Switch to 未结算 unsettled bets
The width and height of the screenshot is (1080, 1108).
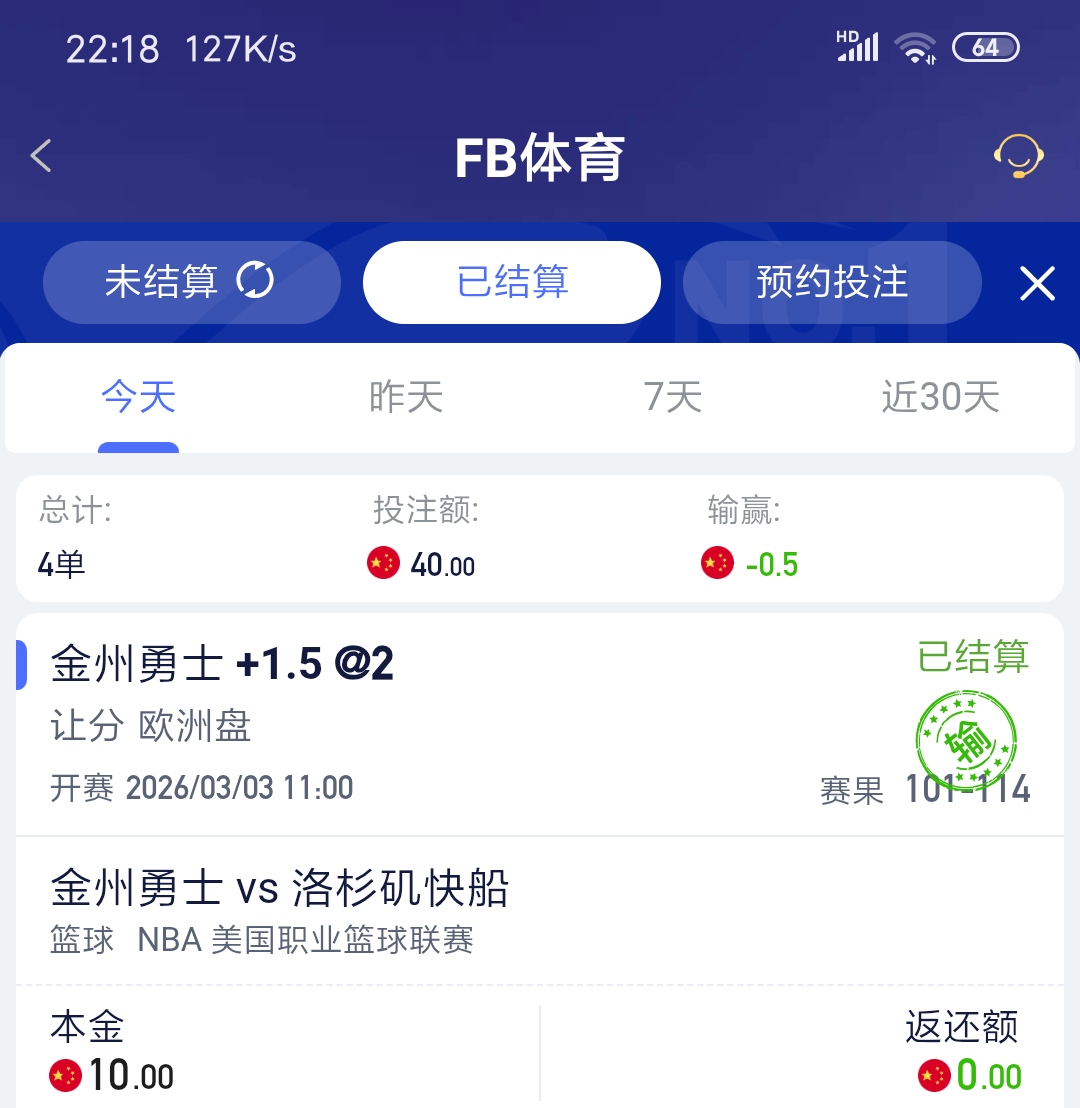click(x=191, y=282)
